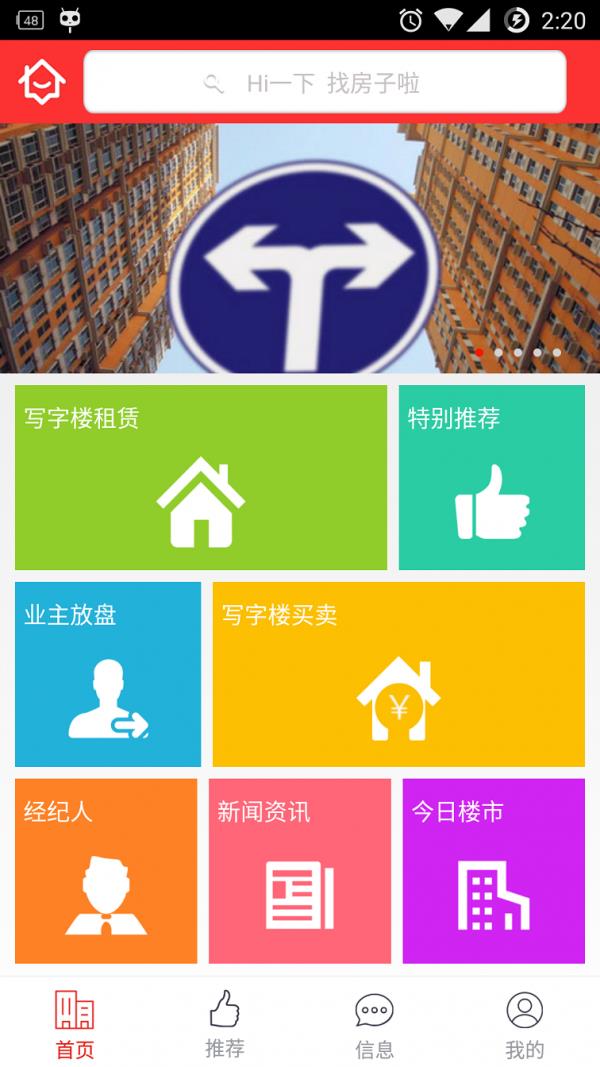Open the 我的 tab

pos(524,1024)
